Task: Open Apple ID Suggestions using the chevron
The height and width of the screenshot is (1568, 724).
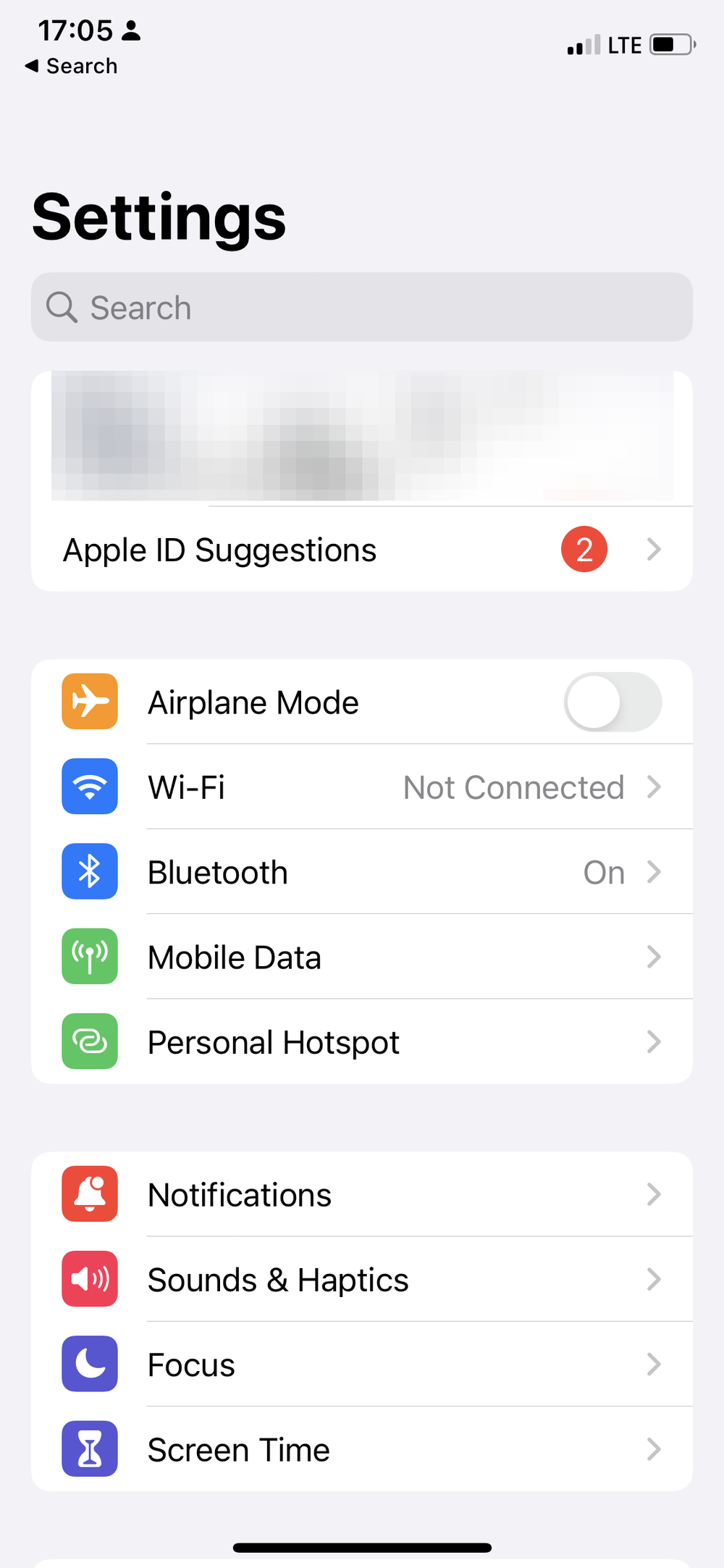Action: [654, 549]
